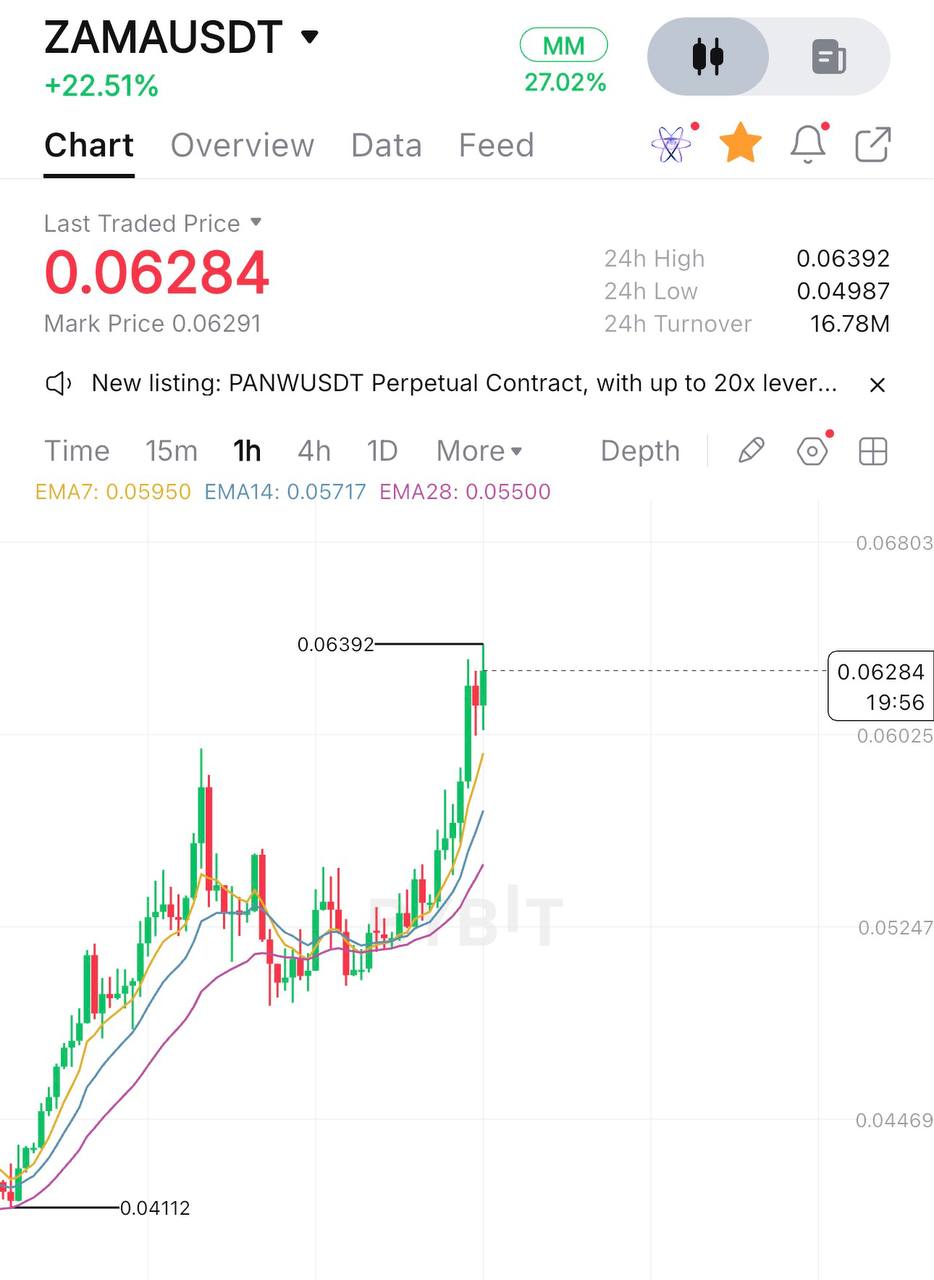Switch to the candlestick chart view
This screenshot has width=934, height=1280.
coord(708,56)
